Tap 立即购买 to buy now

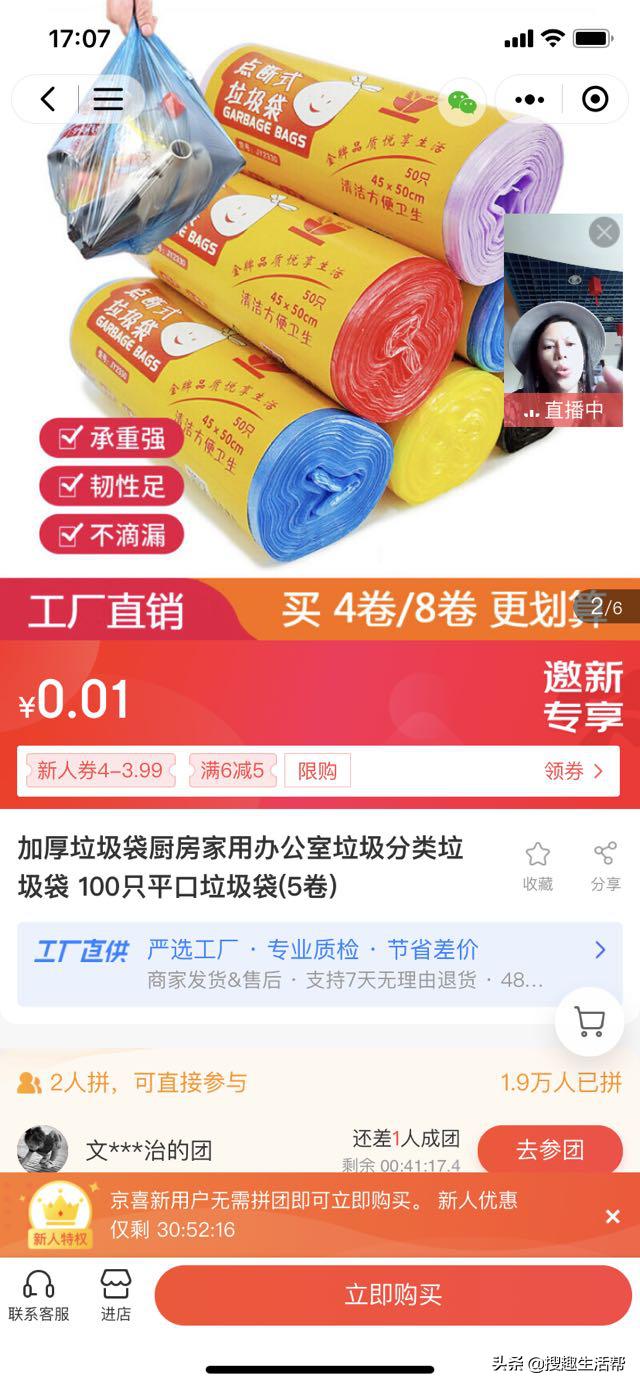(393, 1295)
